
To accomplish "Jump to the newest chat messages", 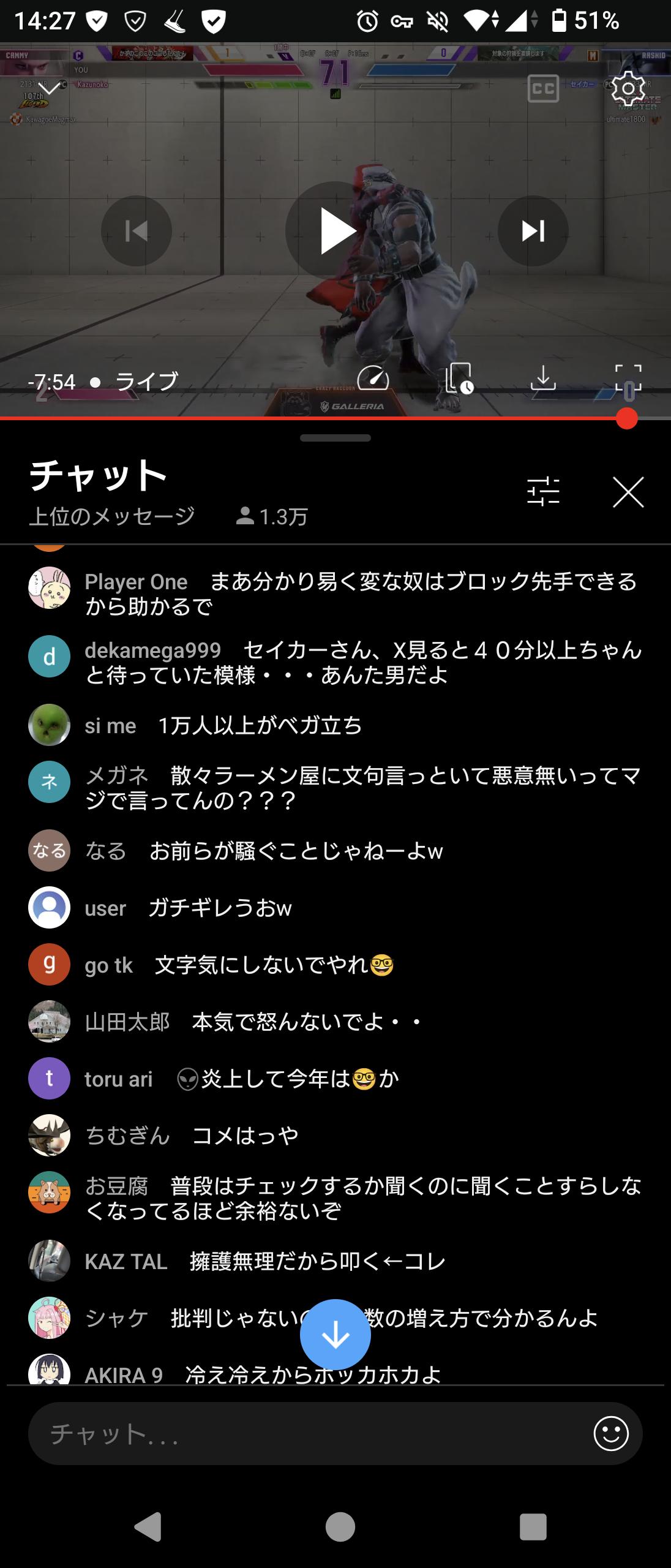I will (335, 1336).
